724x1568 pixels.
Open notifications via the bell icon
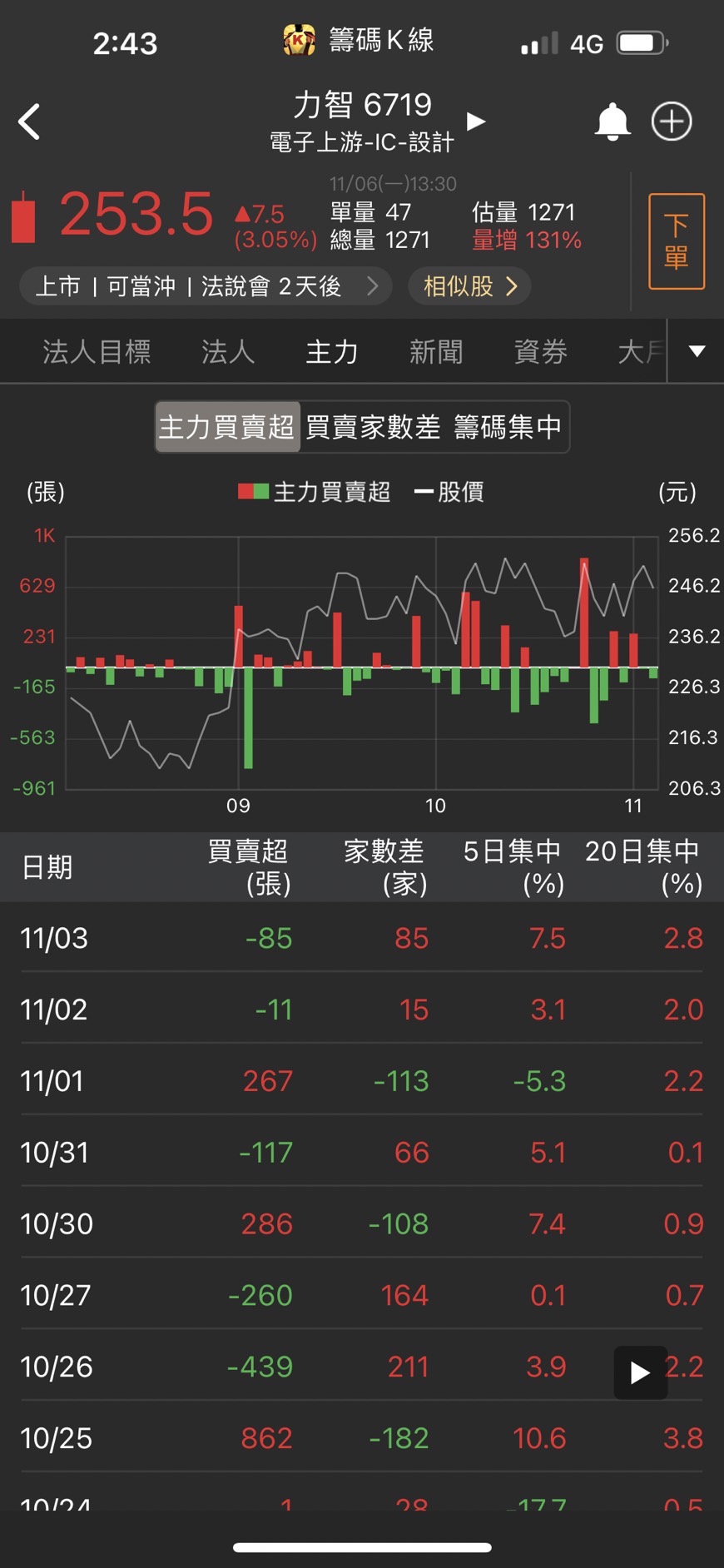tap(612, 122)
